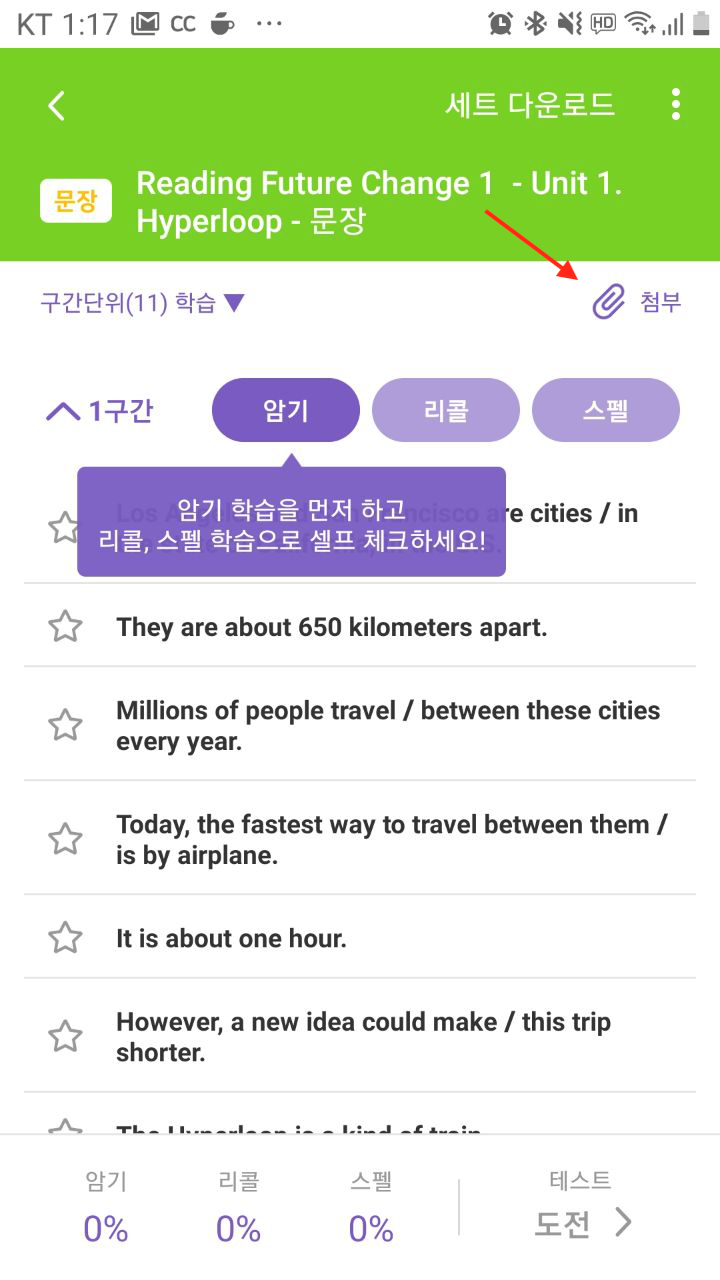
Task: Open the 첨부 attachment paperclip
Action: [636, 302]
